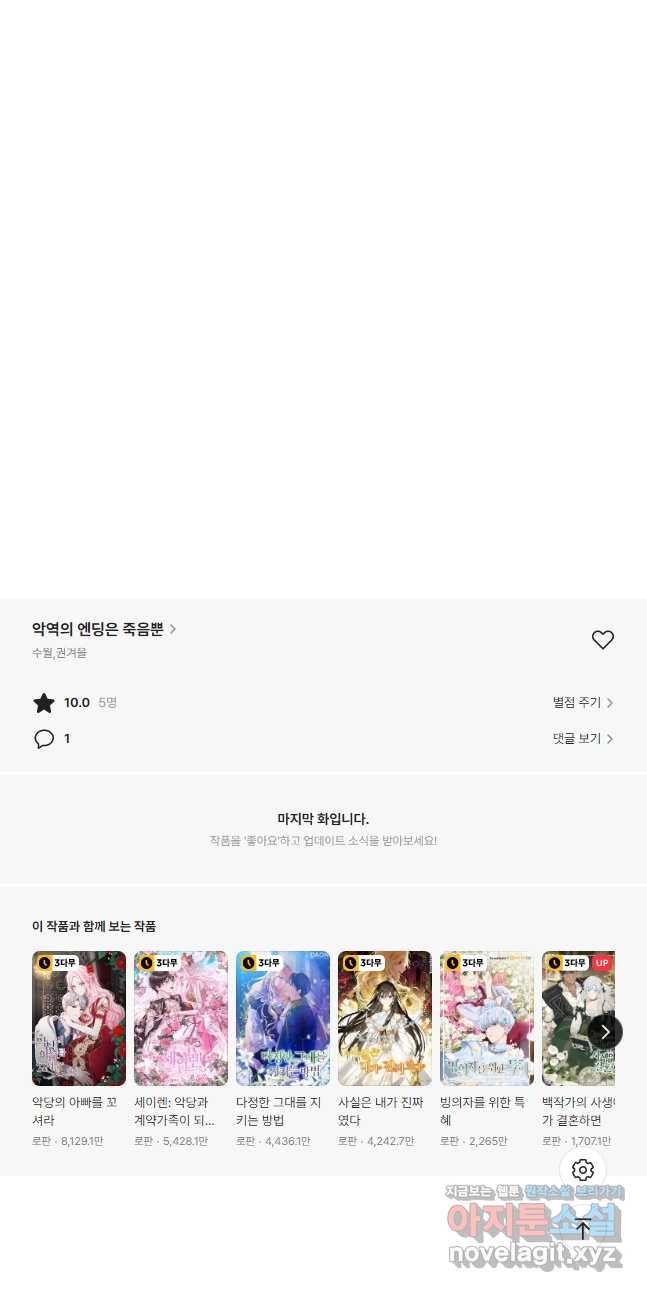Show next recommended works with arrow
Screen dimensions: 647x1292
pyautogui.click(x=604, y=1032)
